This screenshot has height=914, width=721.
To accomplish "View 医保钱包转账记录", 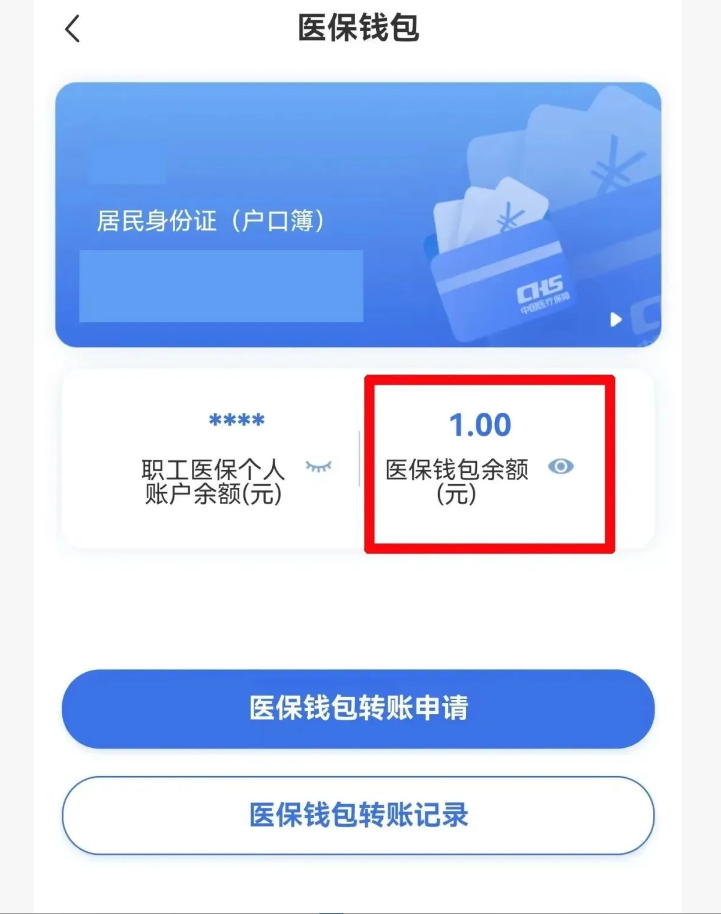I will tap(358, 815).
